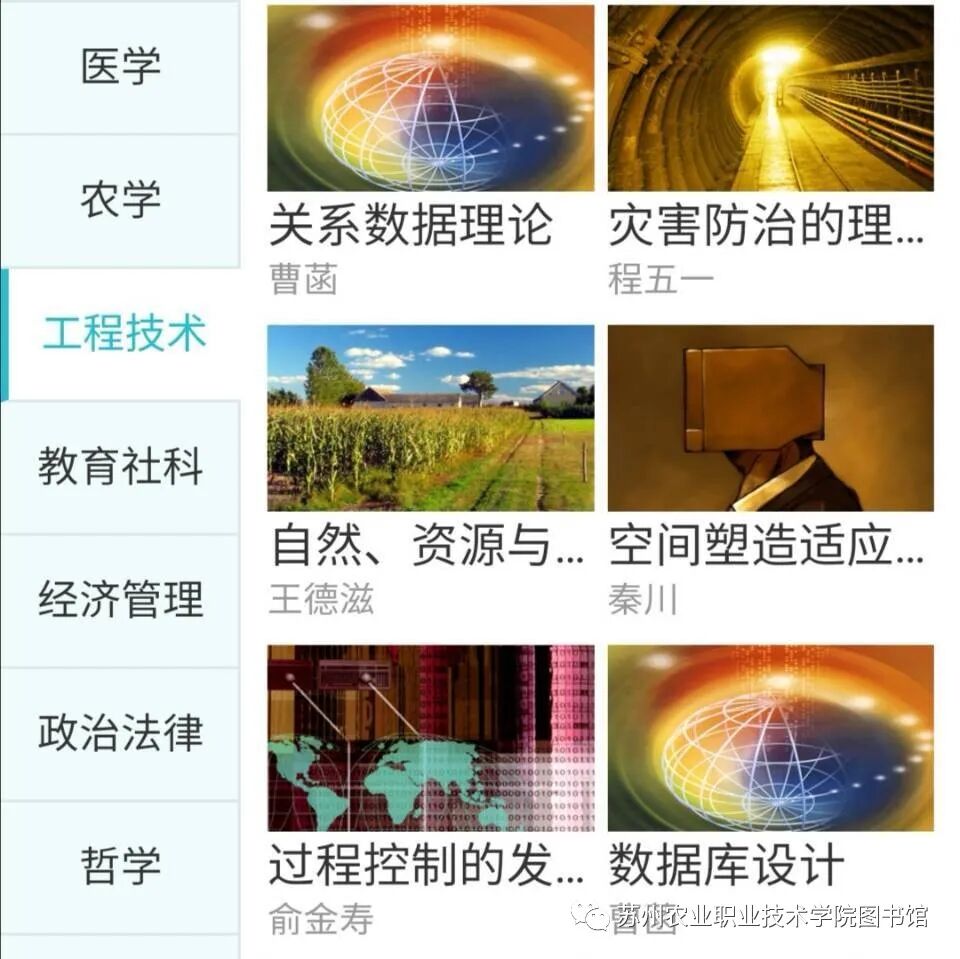The height and width of the screenshot is (959, 960).
Task: Tap the 哲学 category
Action: 121,867
